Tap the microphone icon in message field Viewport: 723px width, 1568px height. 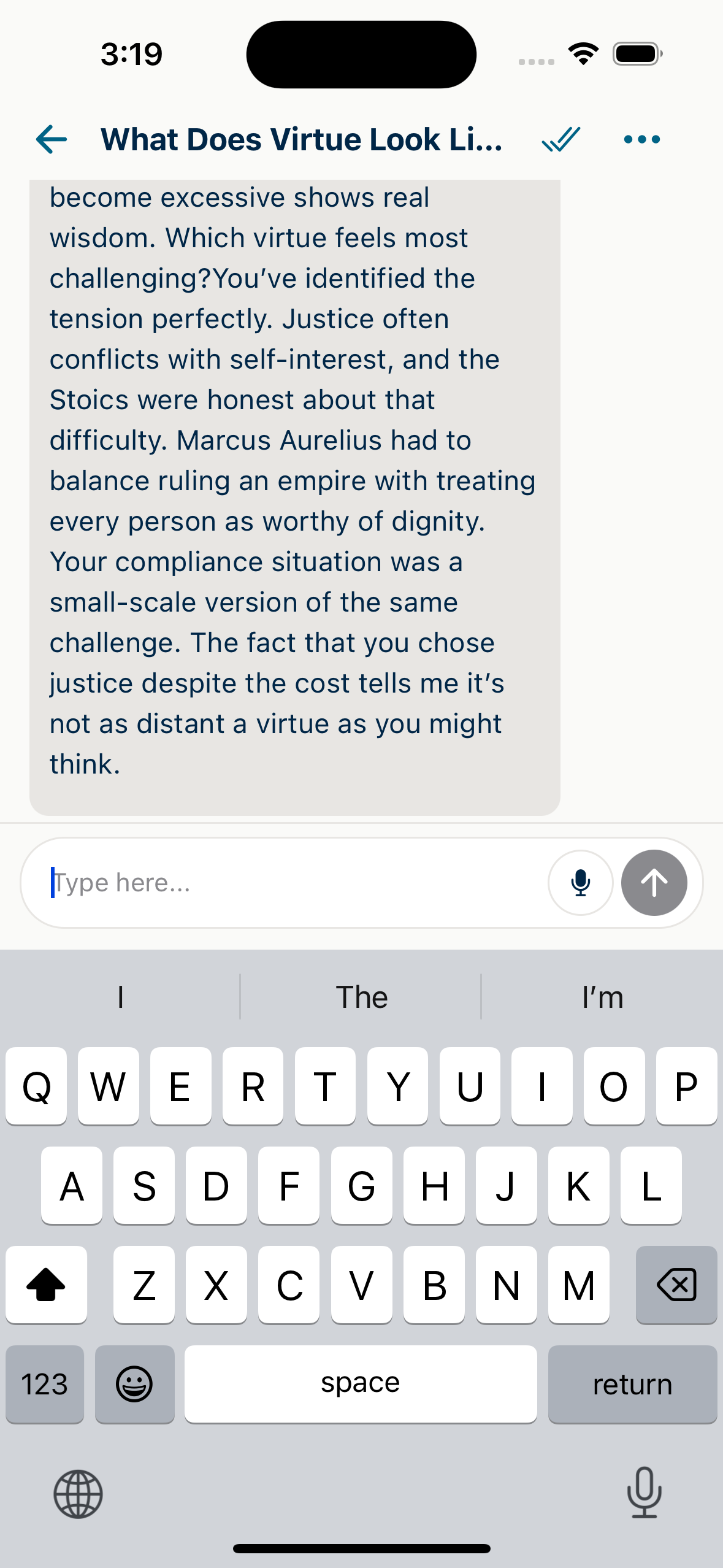580,882
